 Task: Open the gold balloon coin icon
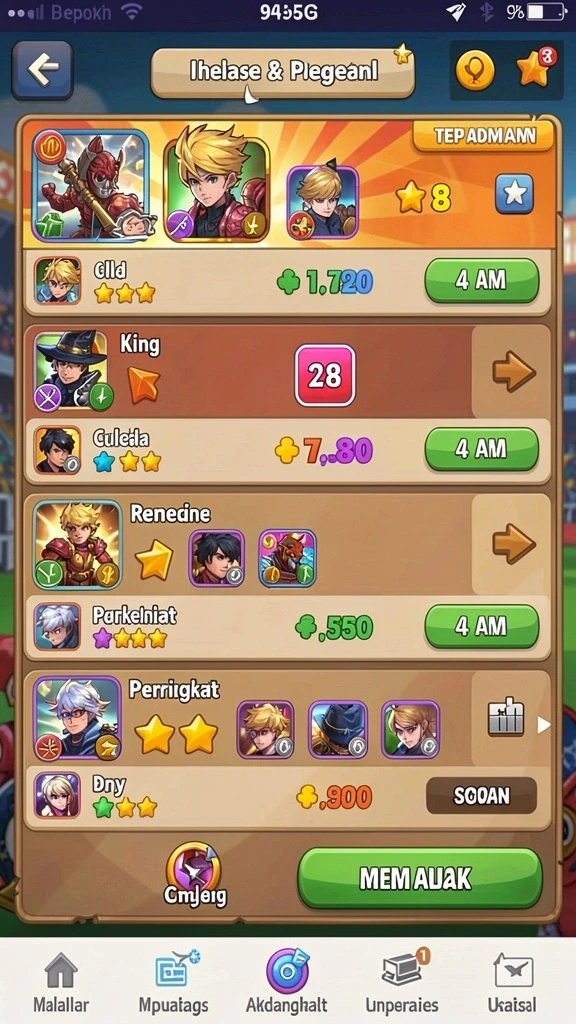click(475, 70)
